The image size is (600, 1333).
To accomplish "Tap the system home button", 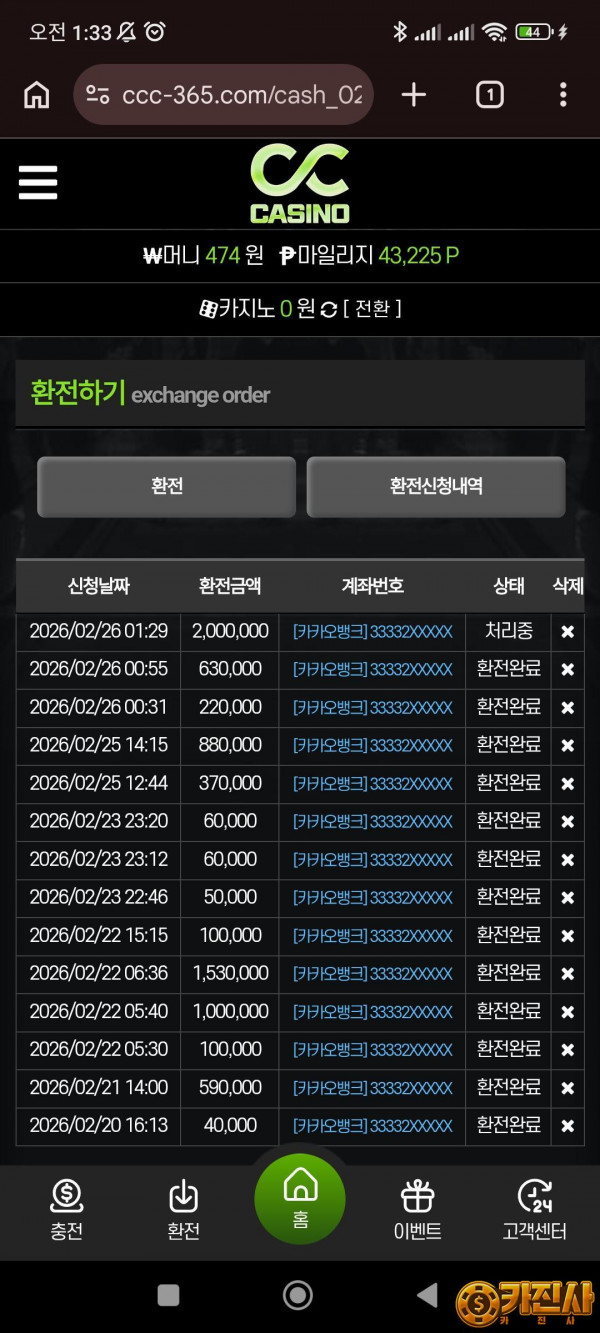I will tap(298, 1296).
